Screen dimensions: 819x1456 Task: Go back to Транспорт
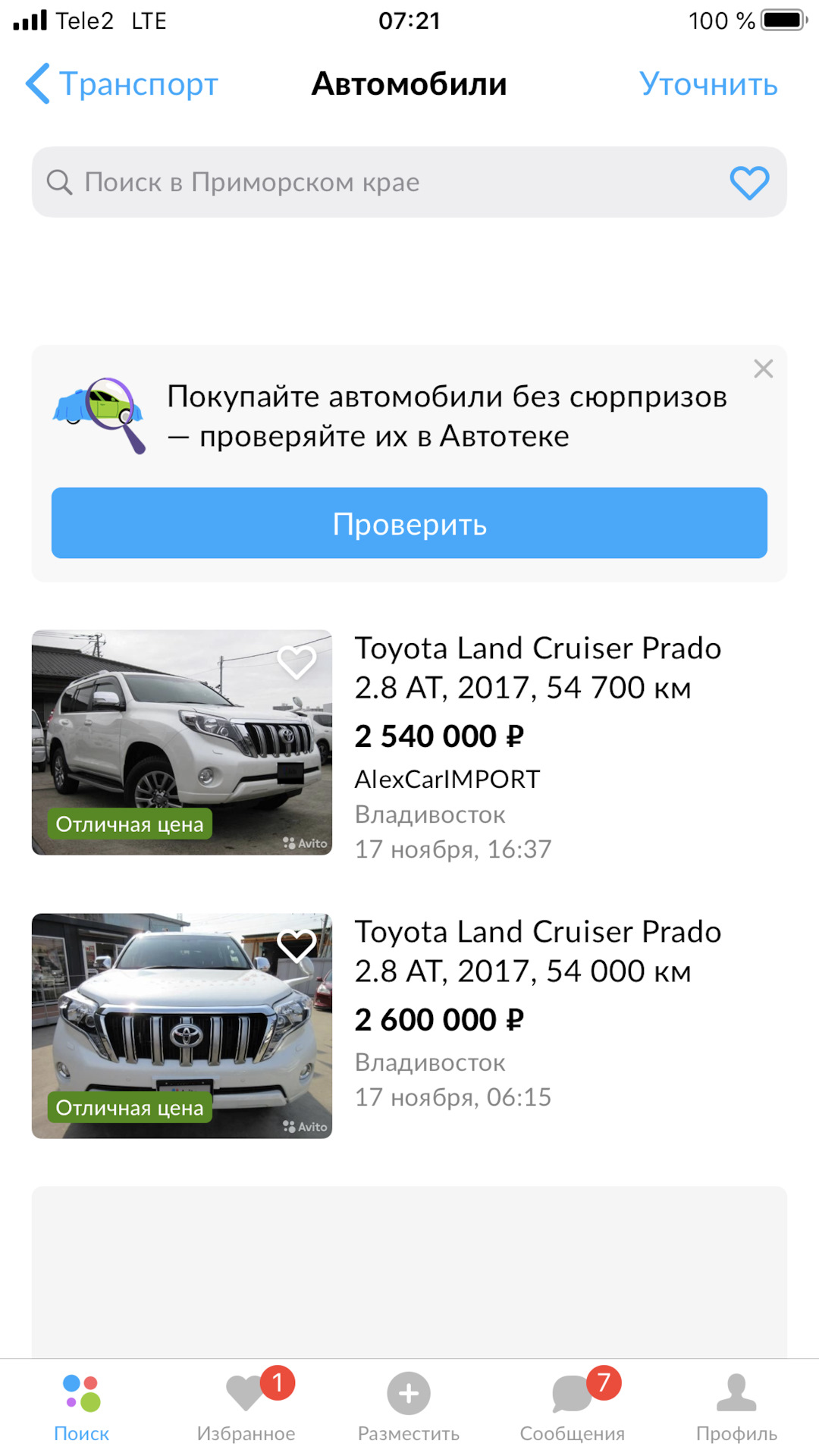click(x=121, y=83)
